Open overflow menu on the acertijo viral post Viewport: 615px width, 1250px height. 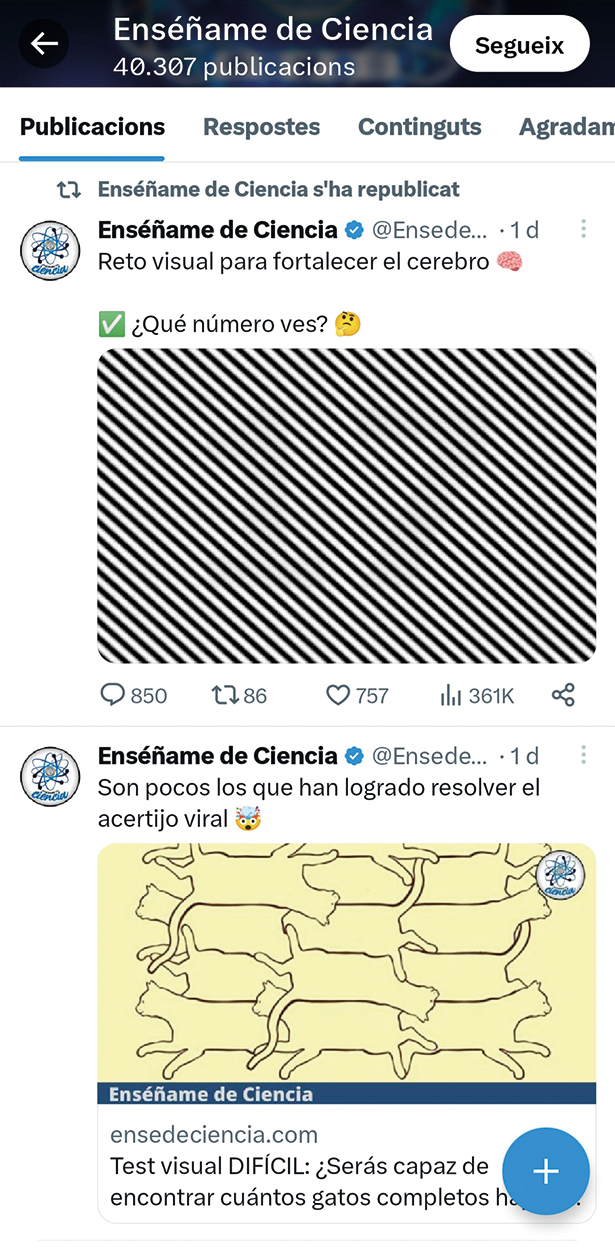(x=583, y=755)
